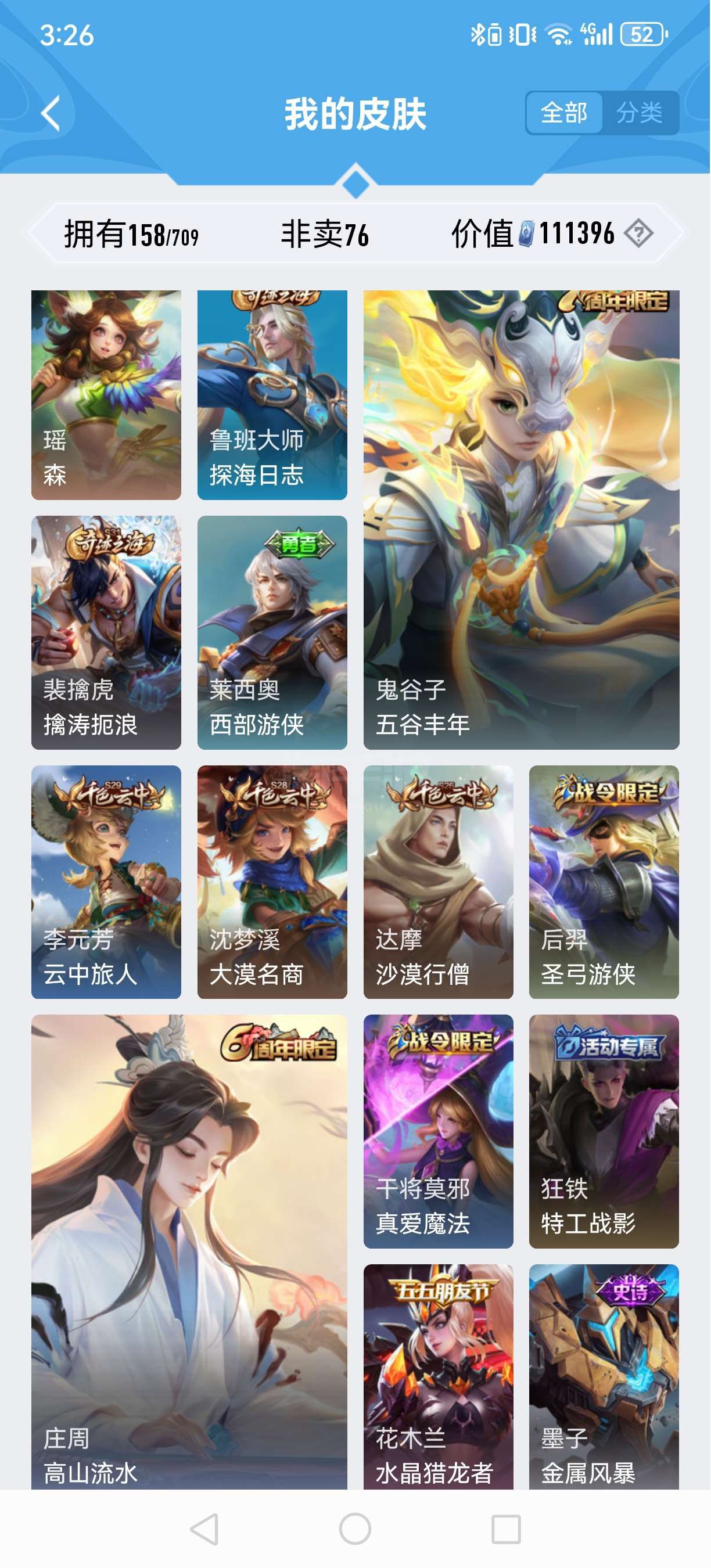Screen dimensions: 711x1568
Task: Open 庄周 高山流水 skin card
Action: coord(189,1252)
